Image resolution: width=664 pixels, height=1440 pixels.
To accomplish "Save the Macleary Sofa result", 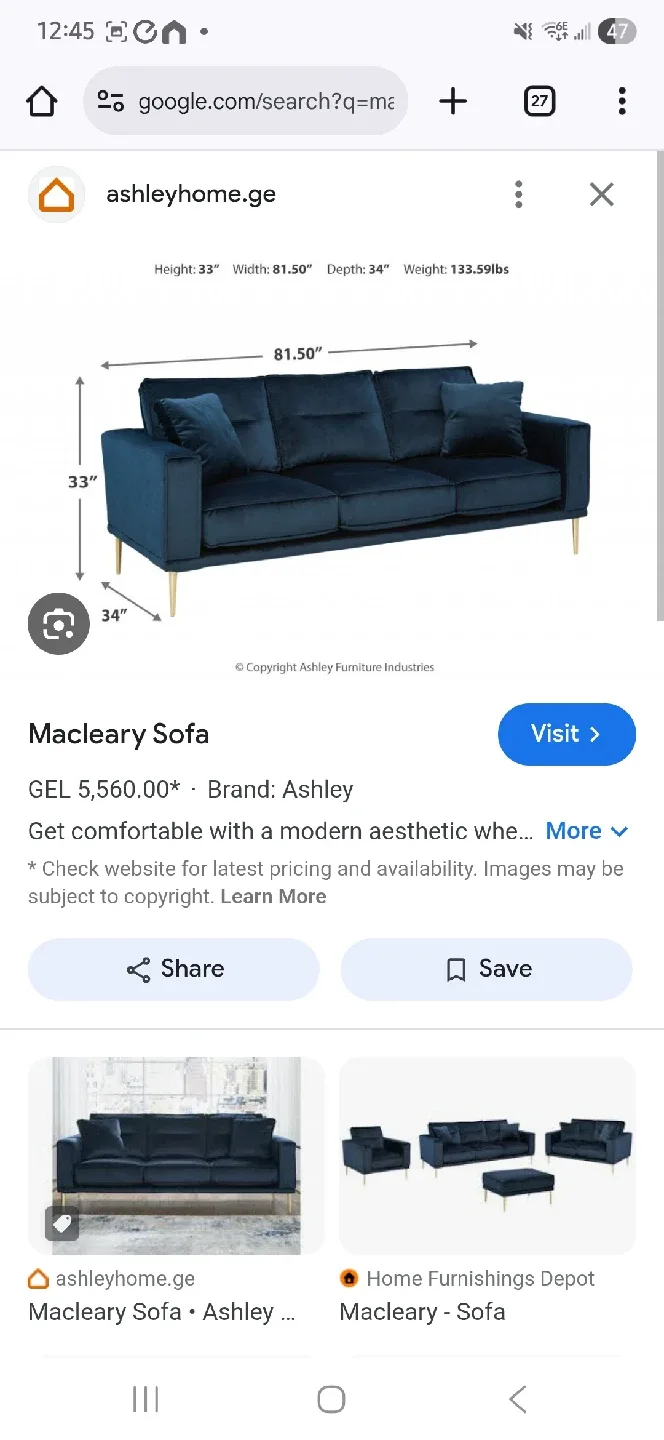I will point(487,969).
